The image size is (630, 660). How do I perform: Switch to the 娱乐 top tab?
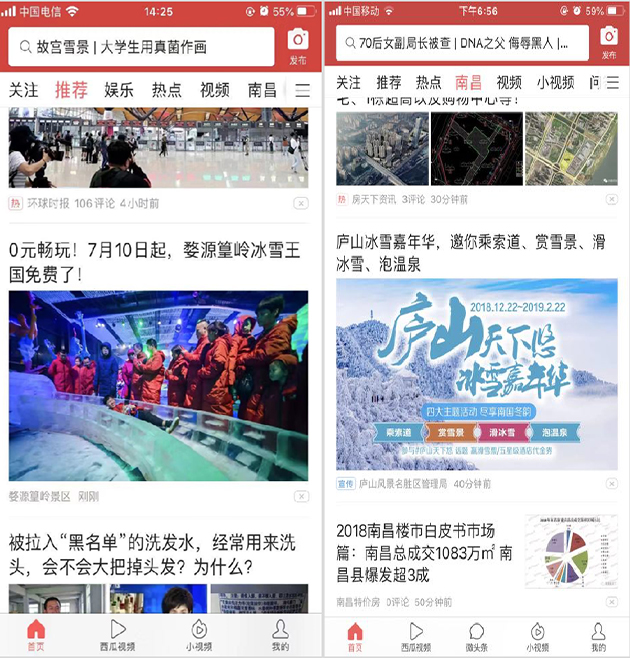pos(119,90)
